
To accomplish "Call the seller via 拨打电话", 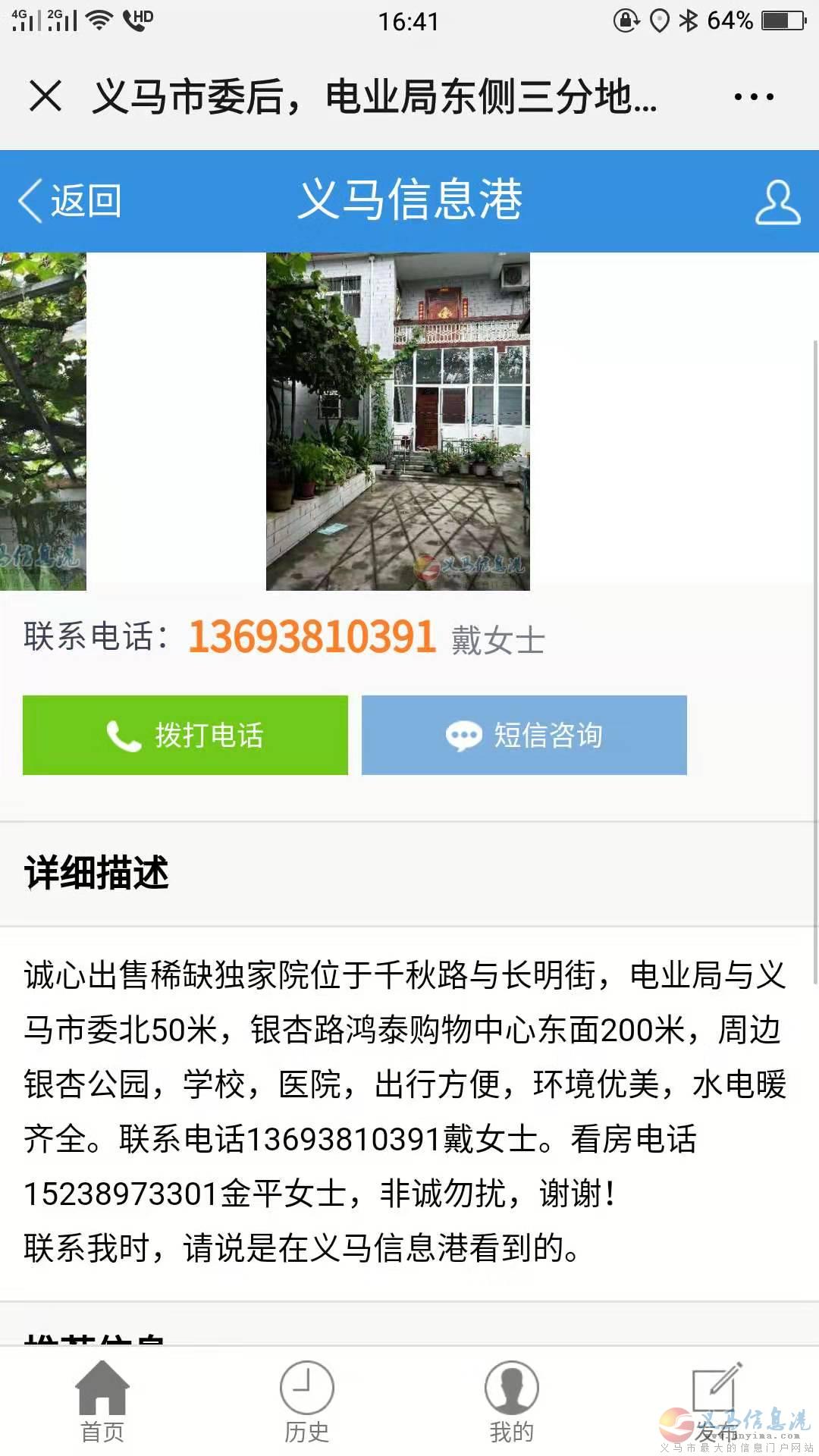I will click(x=185, y=736).
